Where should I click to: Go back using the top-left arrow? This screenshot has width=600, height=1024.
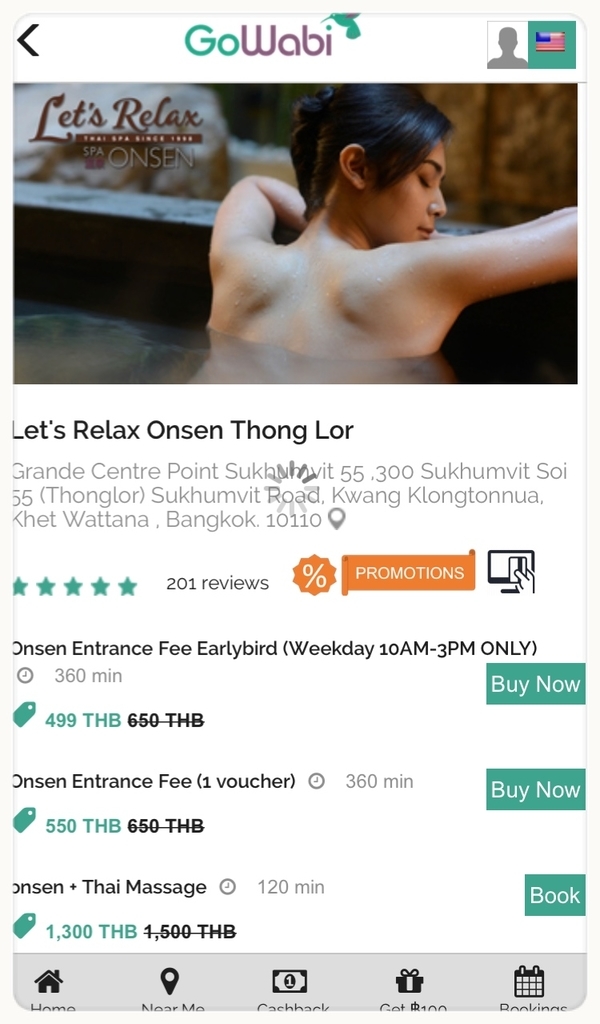pyautogui.click(x=29, y=41)
